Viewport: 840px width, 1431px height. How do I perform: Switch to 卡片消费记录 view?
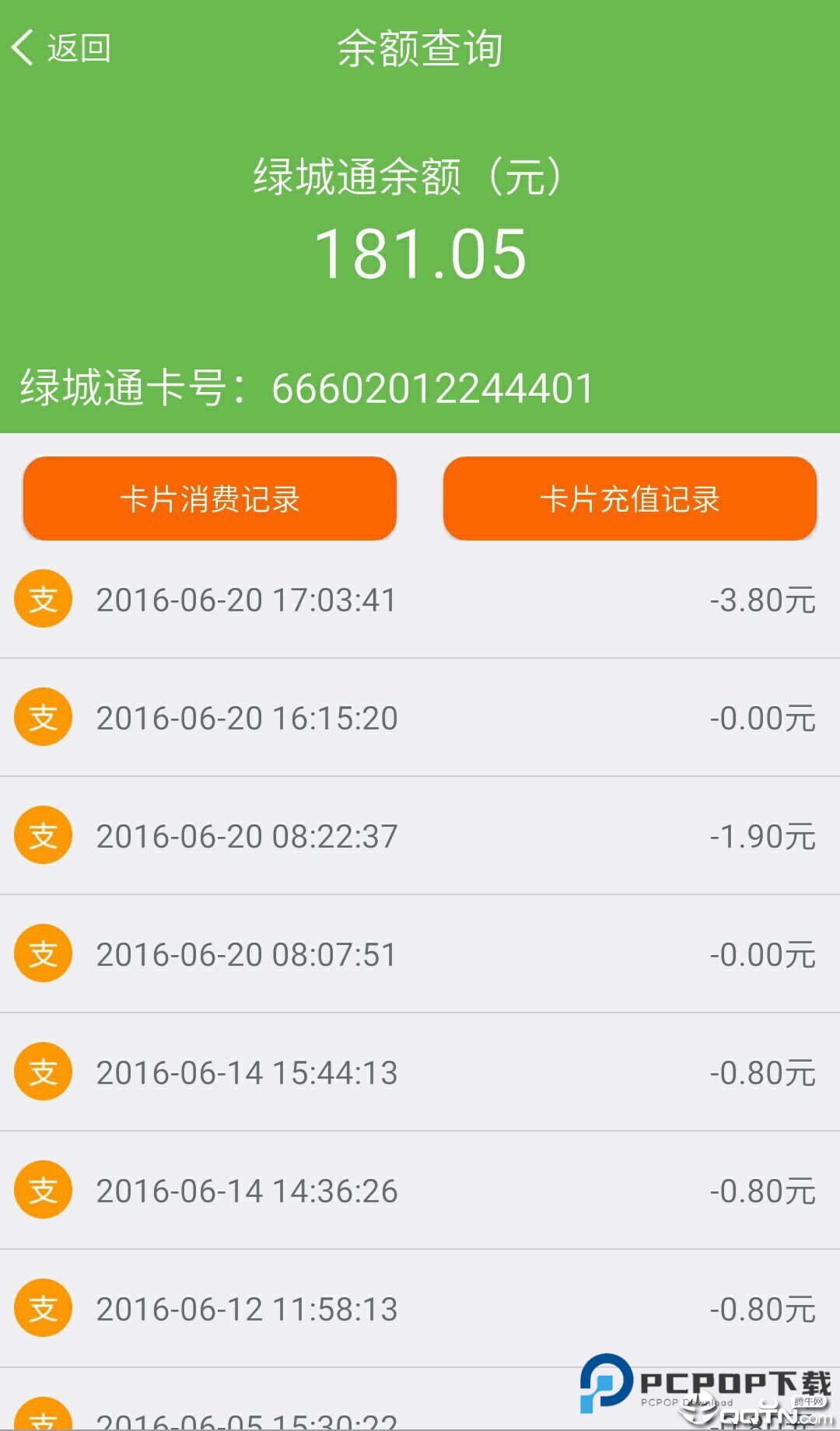point(209,499)
